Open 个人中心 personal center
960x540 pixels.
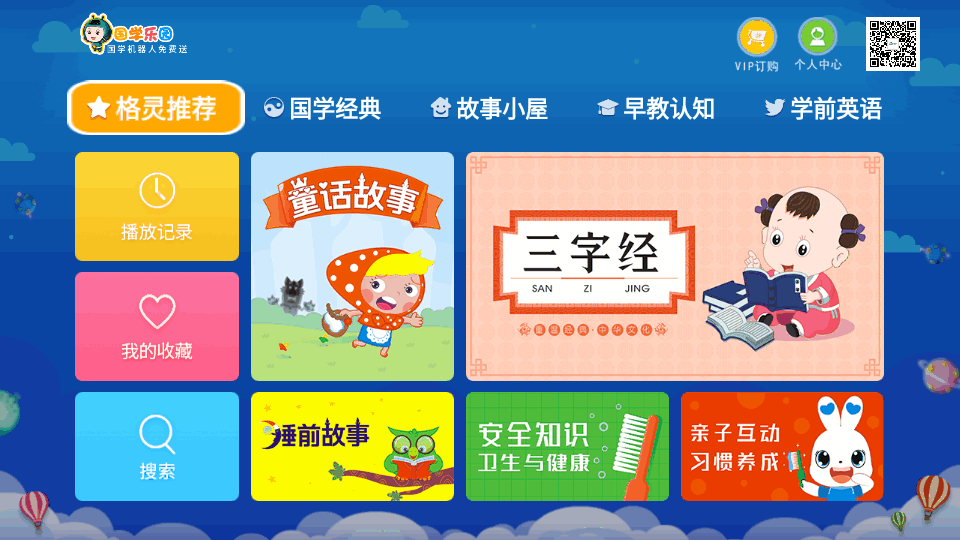click(817, 43)
